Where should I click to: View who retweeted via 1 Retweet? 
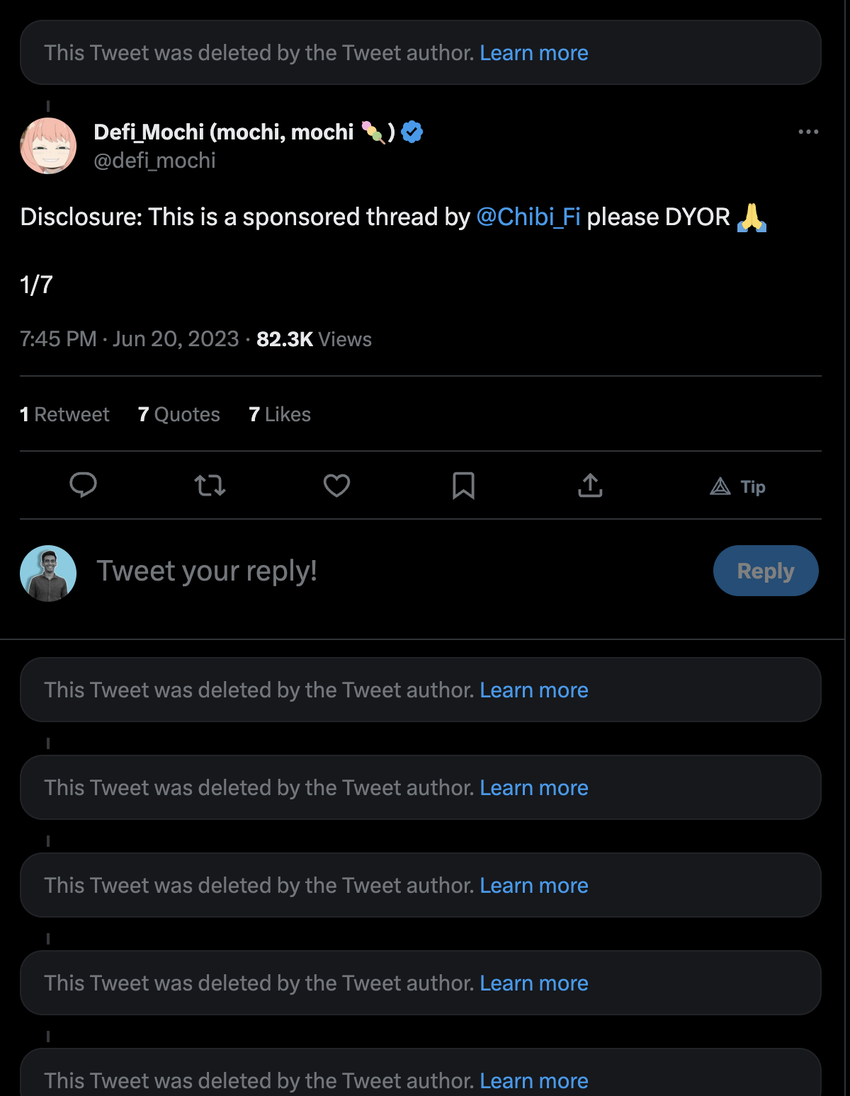point(65,414)
